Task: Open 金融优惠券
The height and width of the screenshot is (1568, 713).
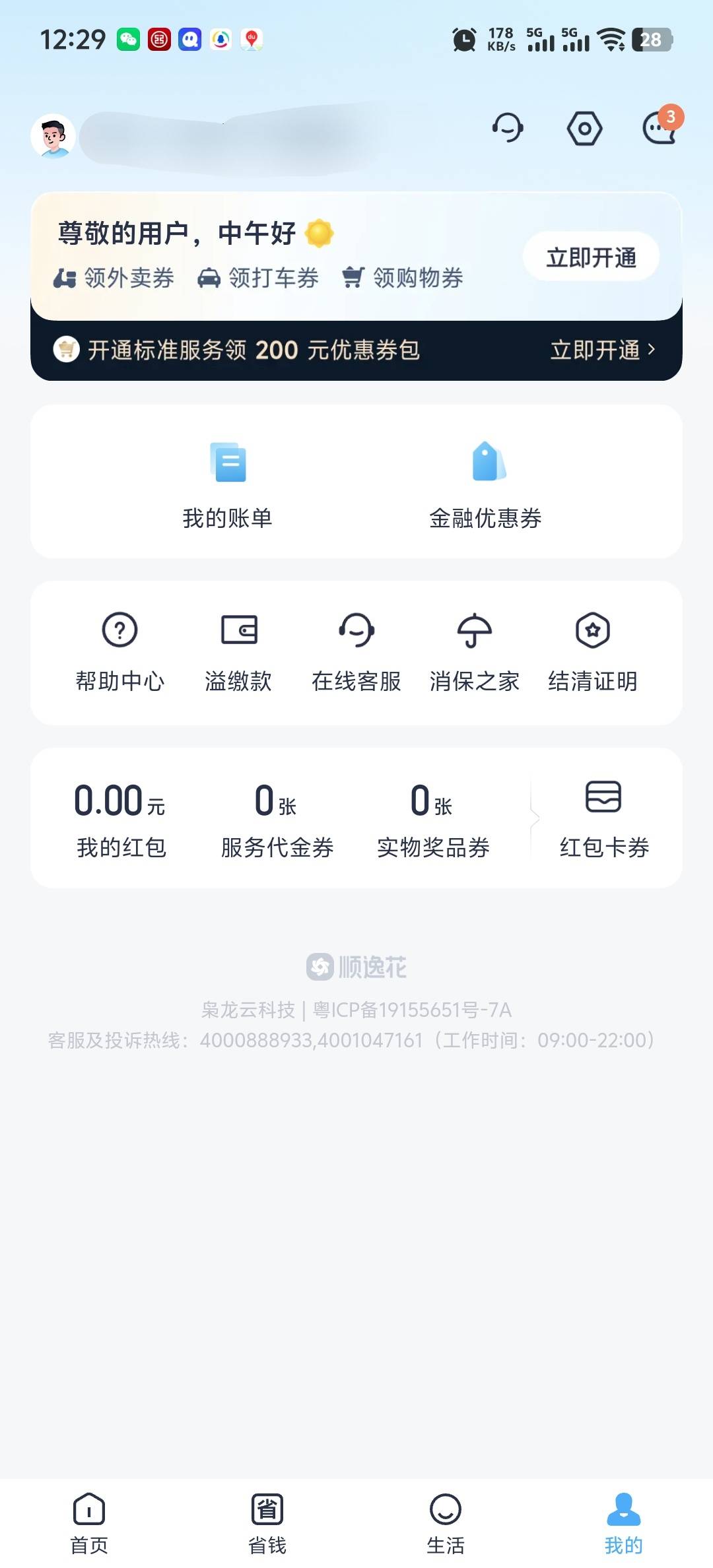Action: [x=485, y=484]
